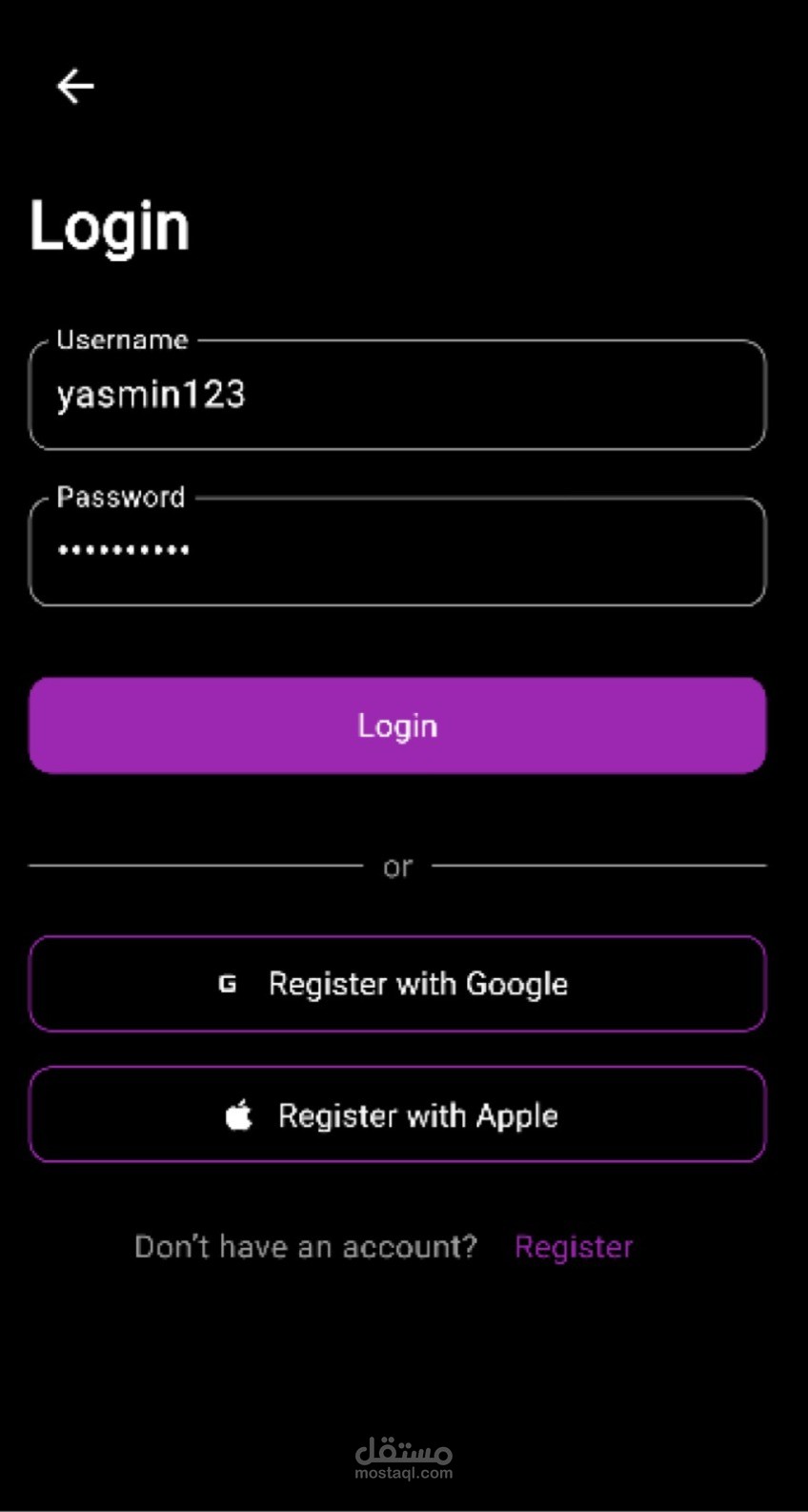Go back using the arrow icon
The image size is (808, 1512).
[x=75, y=86]
